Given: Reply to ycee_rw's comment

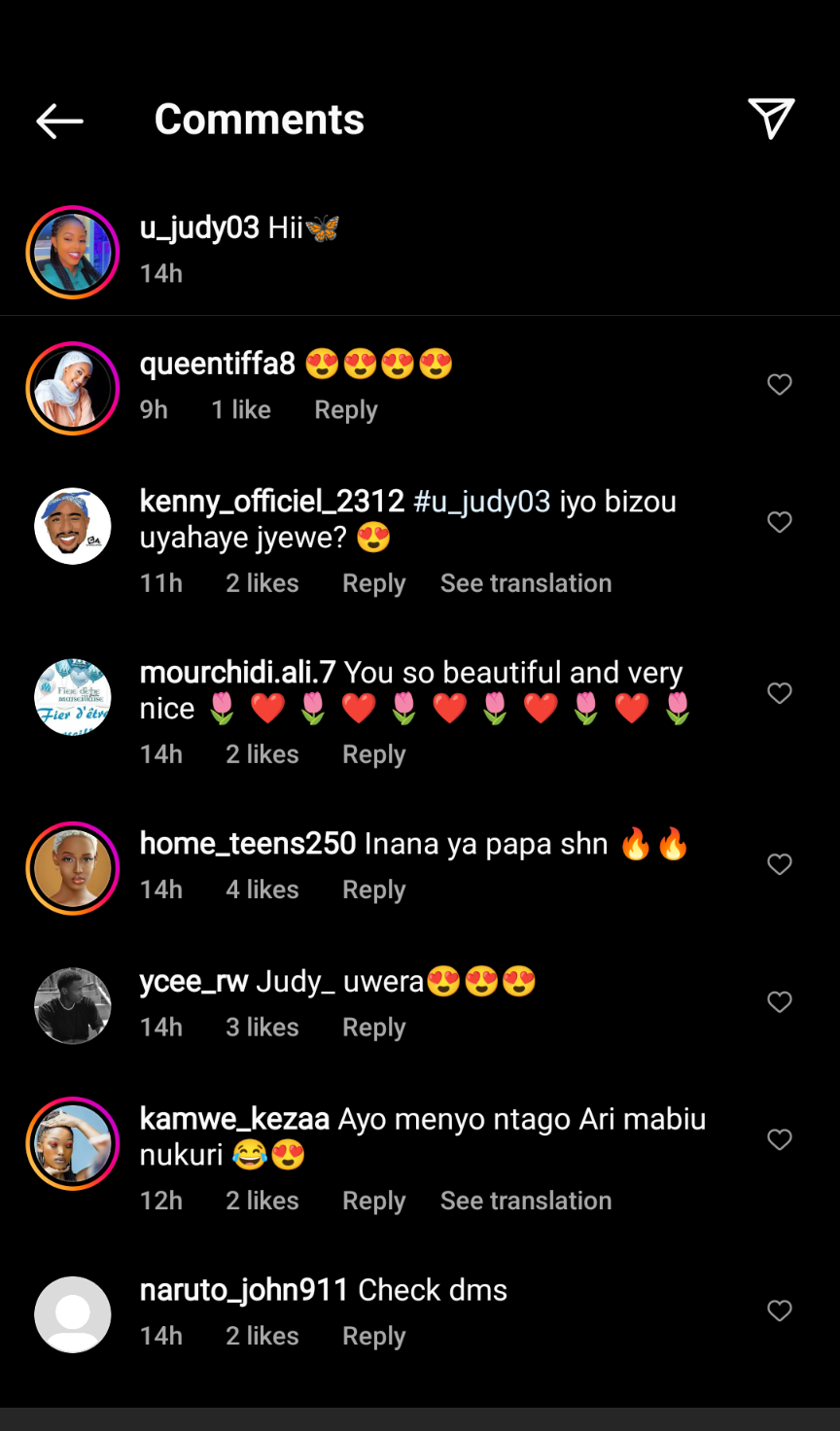Looking at the screenshot, I should click(373, 1028).
